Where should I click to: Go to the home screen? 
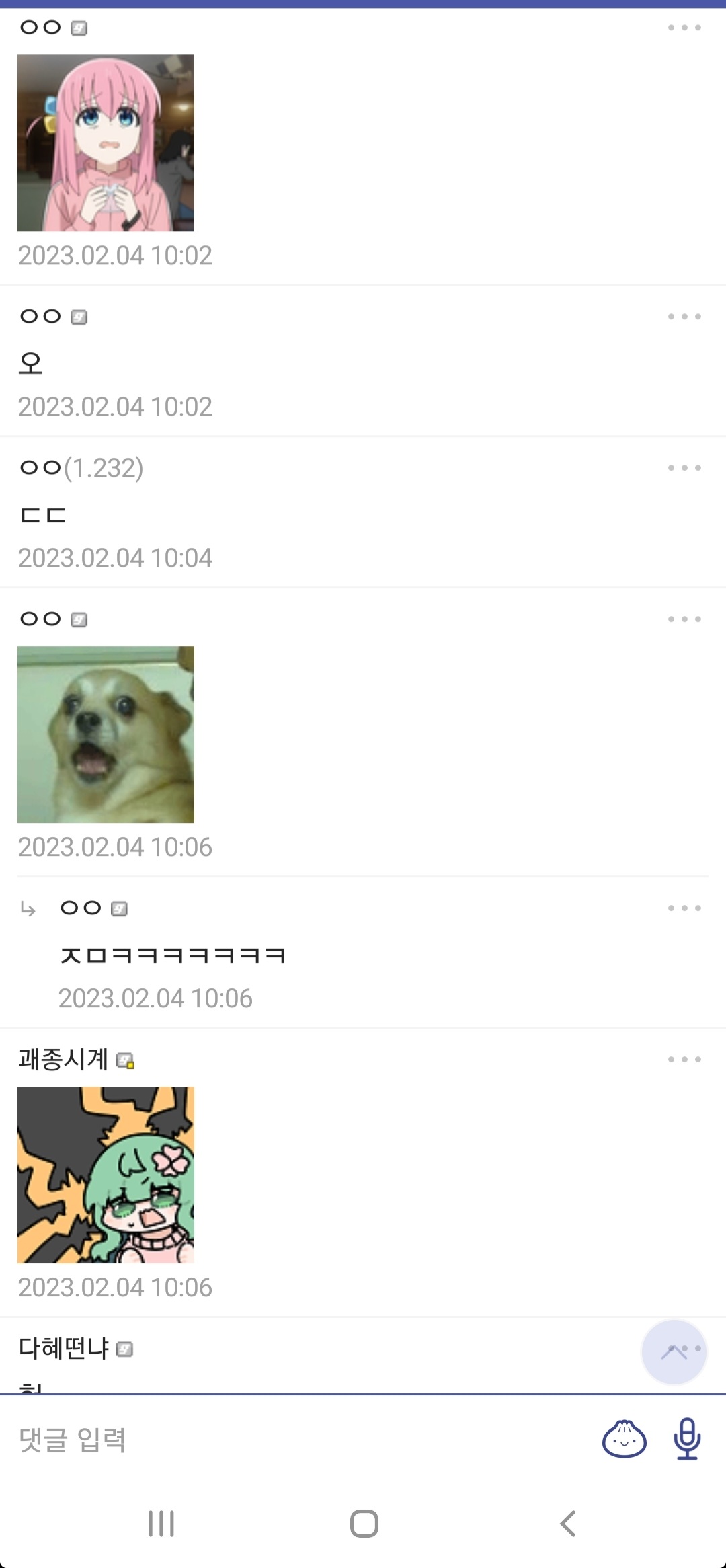click(364, 1524)
